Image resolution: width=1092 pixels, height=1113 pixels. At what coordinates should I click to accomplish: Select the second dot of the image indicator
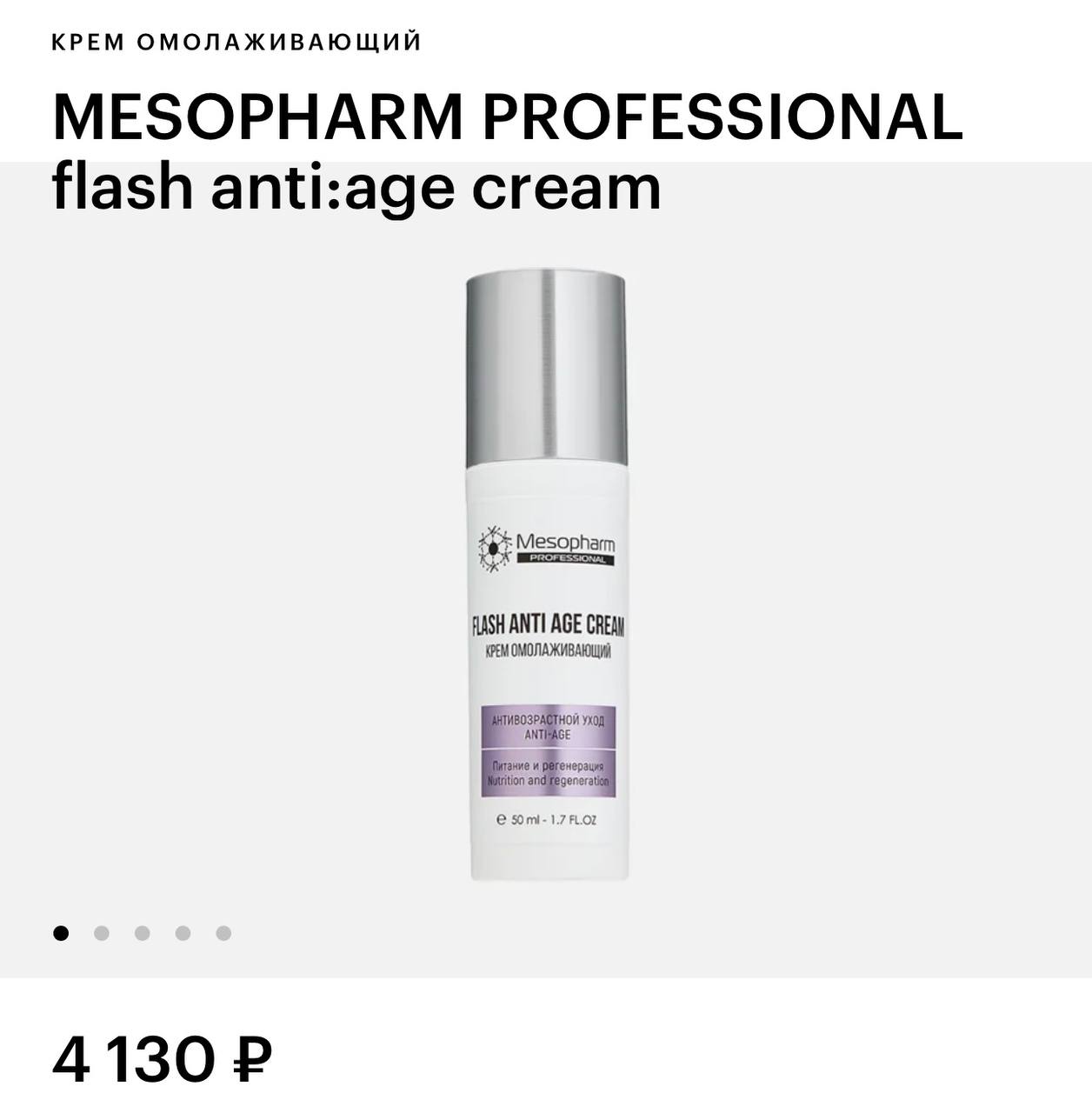[x=102, y=933]
